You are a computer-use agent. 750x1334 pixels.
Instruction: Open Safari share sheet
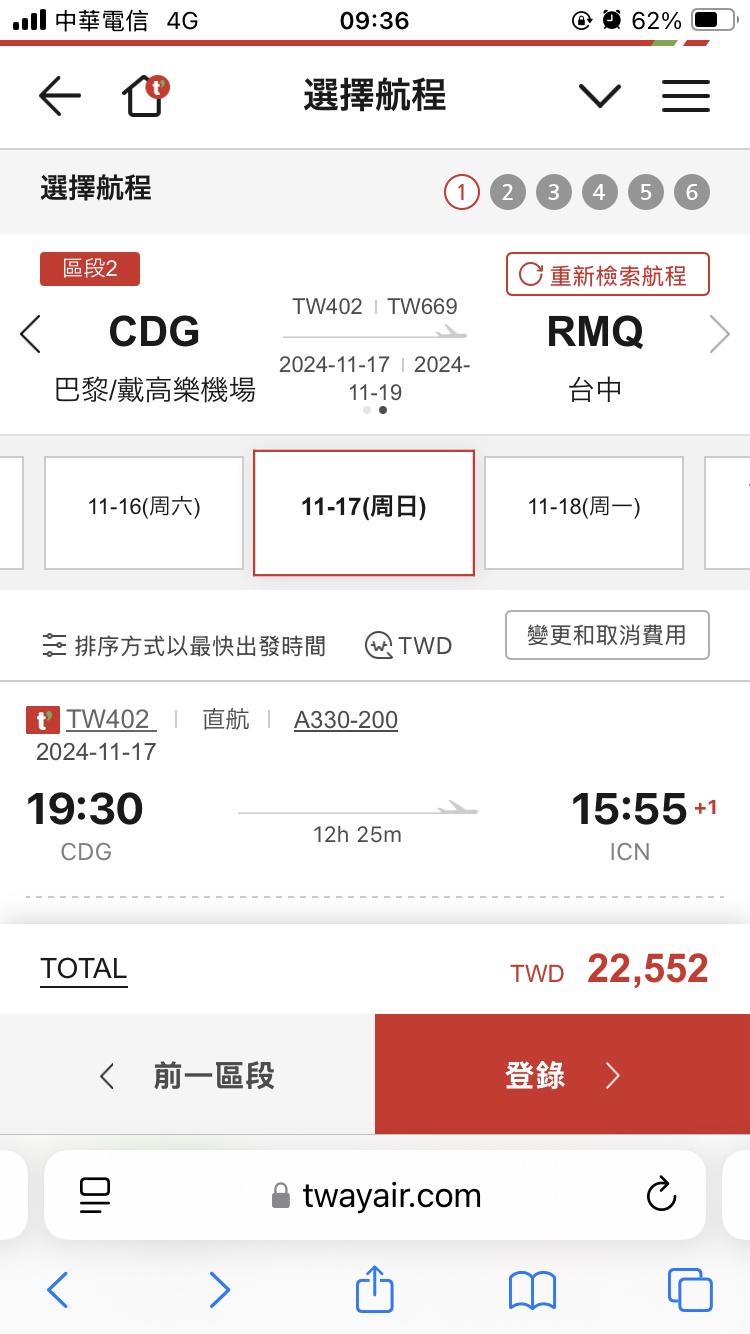pos(375,1290)
